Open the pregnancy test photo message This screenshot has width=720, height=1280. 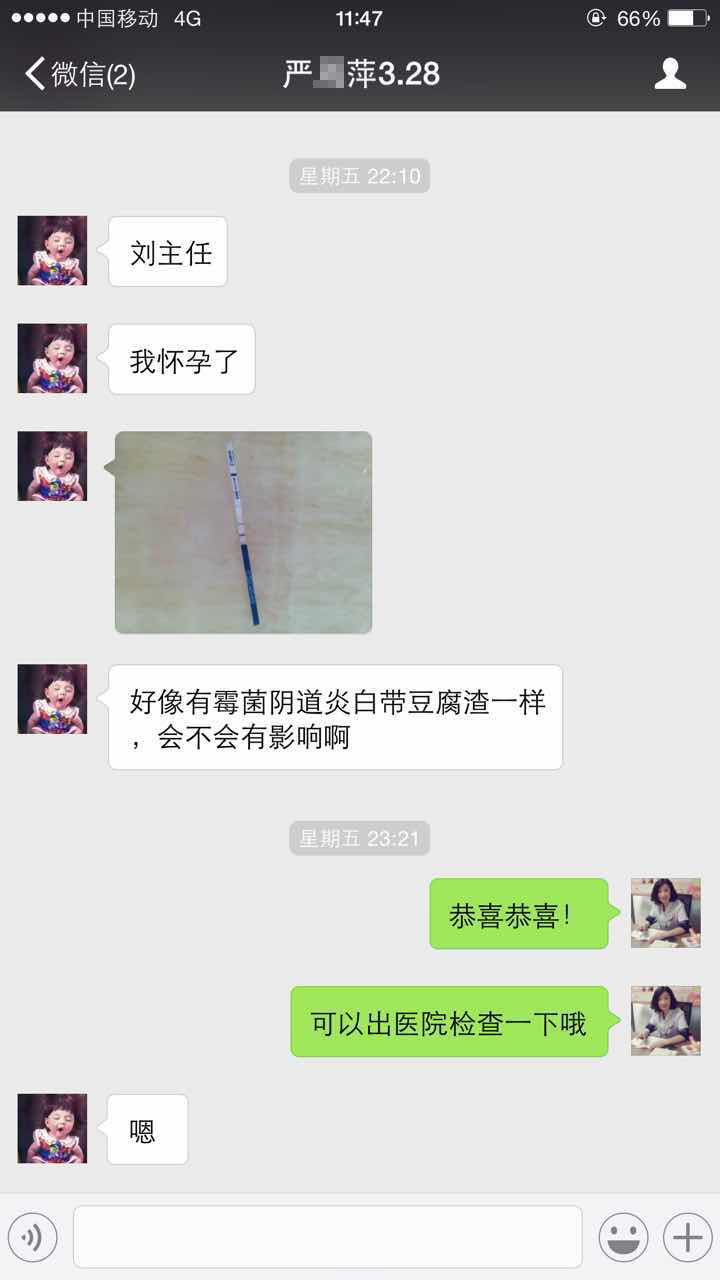243,532
